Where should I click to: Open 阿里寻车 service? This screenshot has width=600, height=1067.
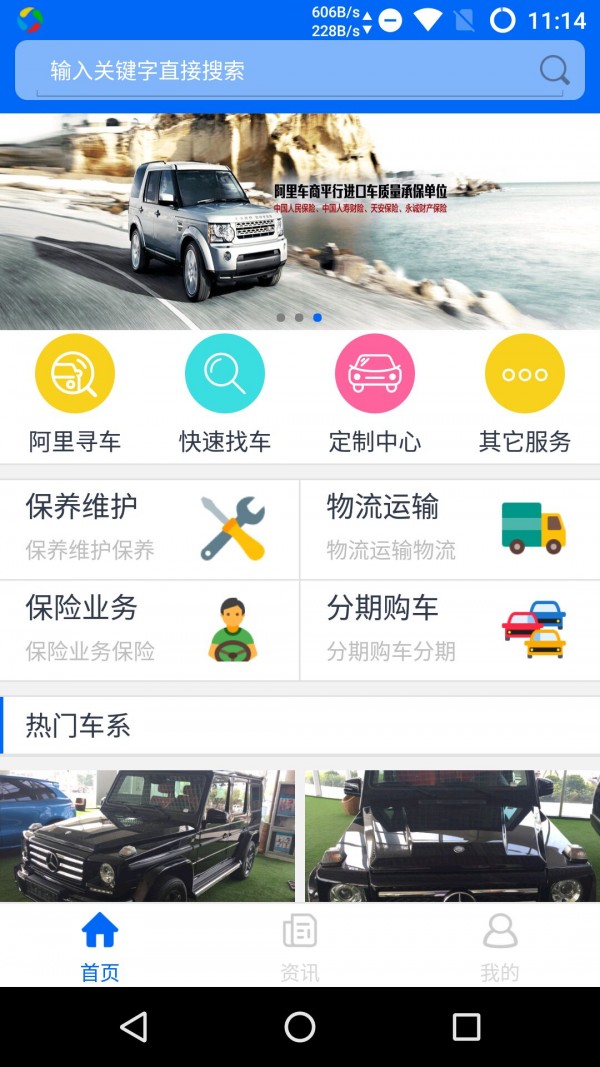(75, 394)
